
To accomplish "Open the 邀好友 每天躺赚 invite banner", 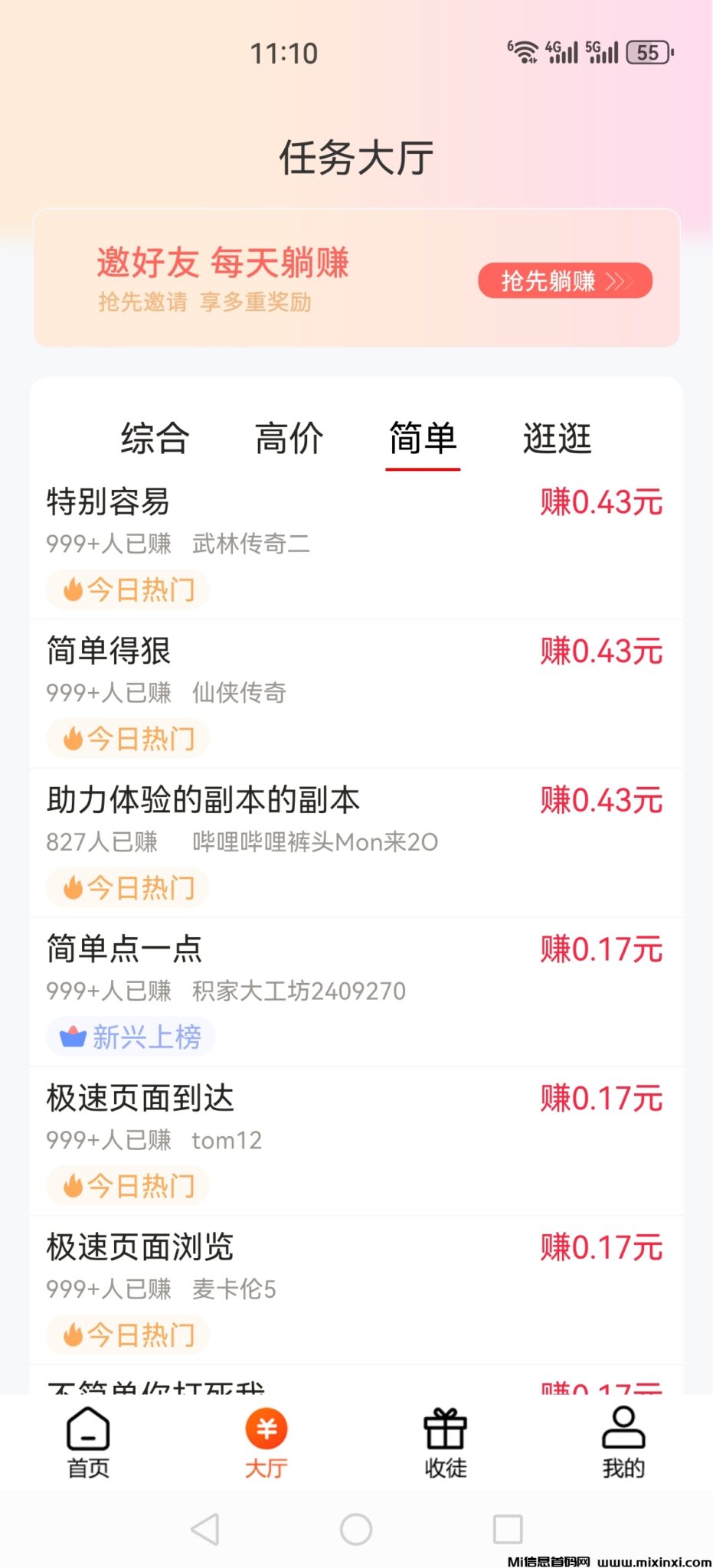I will (x=222, y=263).
